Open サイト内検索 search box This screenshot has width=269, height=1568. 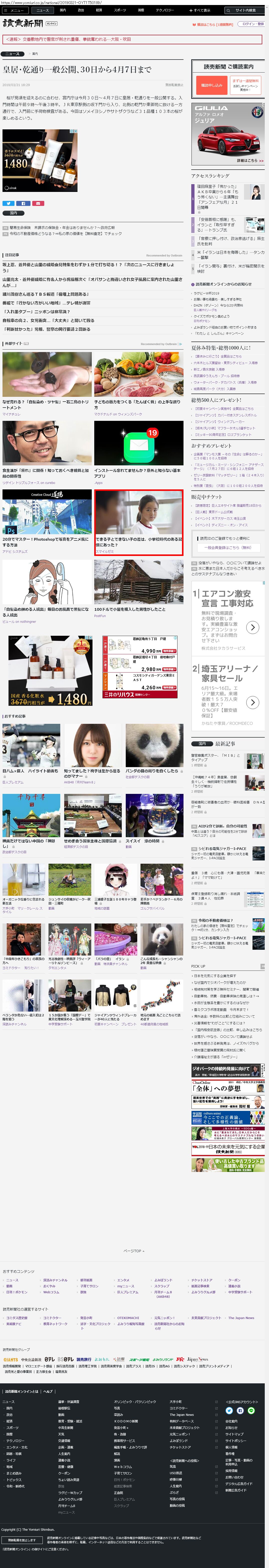click(x=245, y=10)
